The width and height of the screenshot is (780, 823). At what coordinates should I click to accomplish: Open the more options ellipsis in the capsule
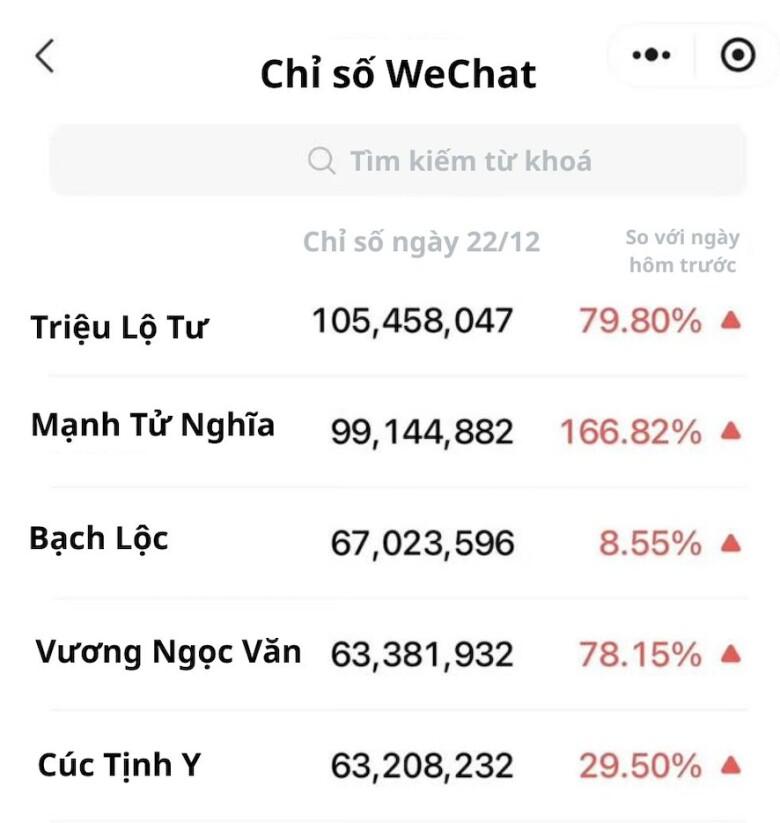pos(651,56)
